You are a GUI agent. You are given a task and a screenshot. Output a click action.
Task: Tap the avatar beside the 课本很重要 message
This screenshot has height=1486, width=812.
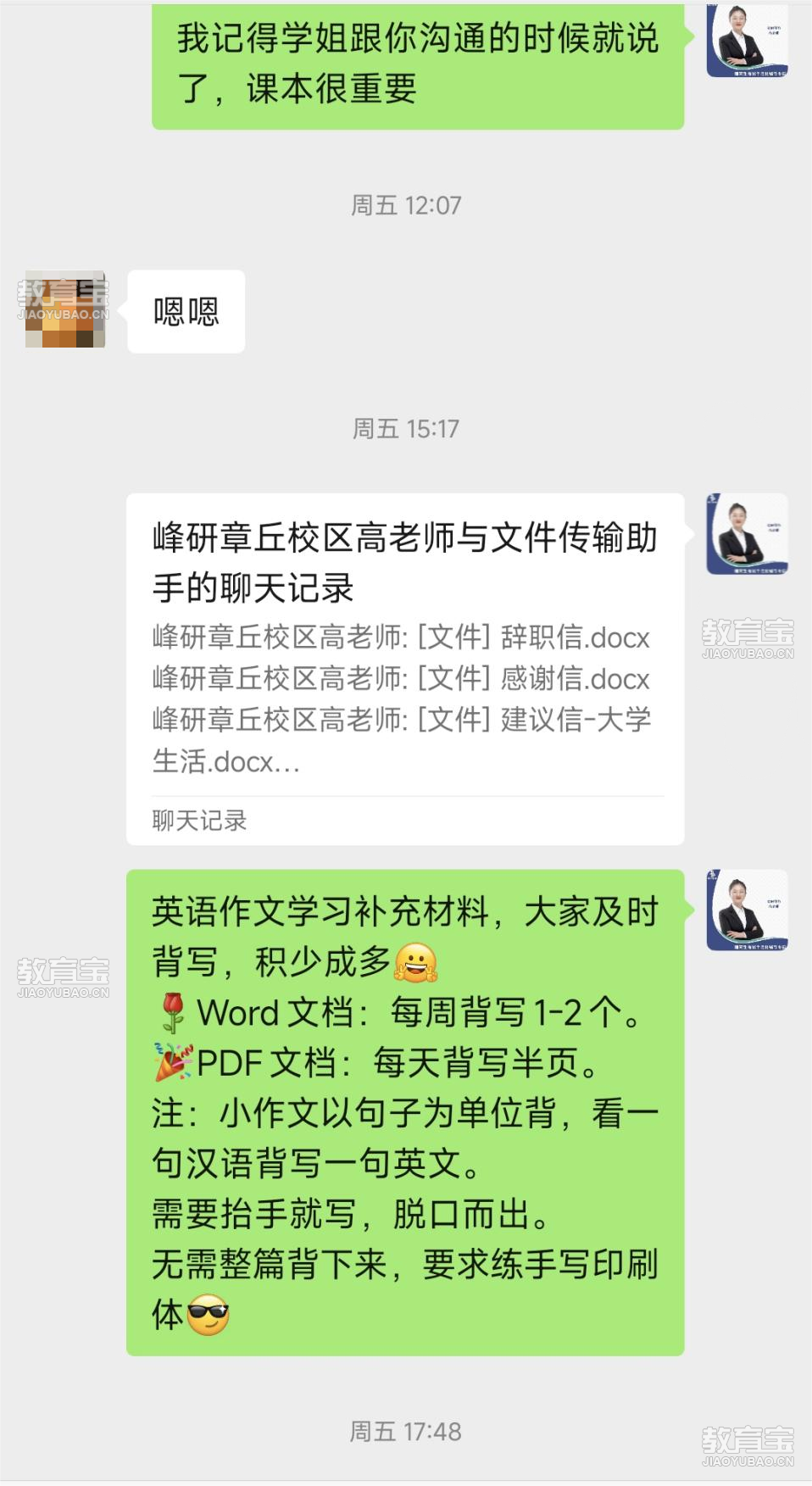[747, 40]
